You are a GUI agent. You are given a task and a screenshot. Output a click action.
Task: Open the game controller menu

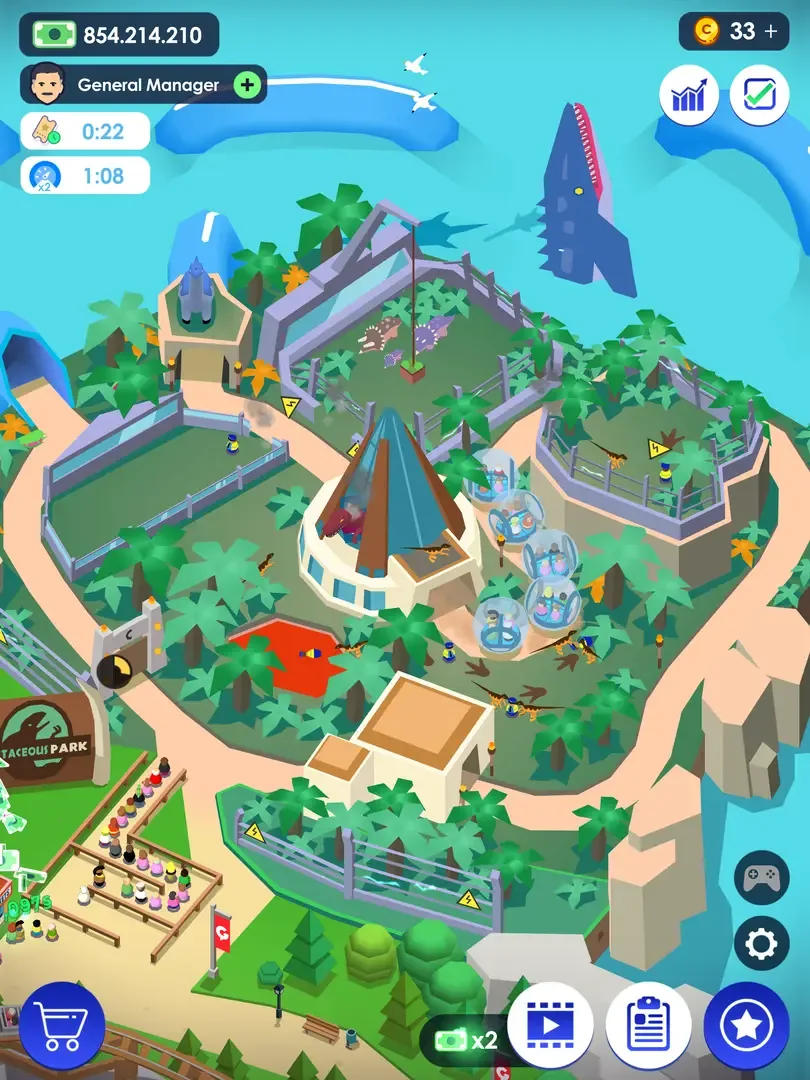761,879
